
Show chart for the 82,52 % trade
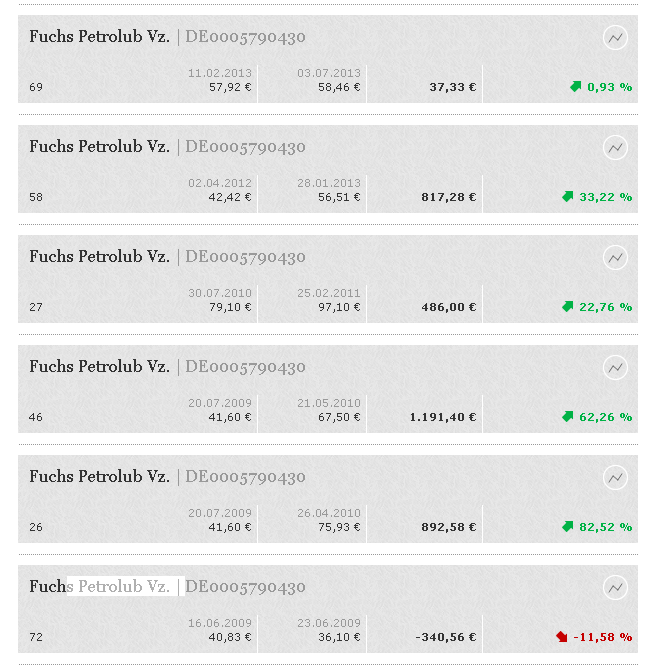615,478
